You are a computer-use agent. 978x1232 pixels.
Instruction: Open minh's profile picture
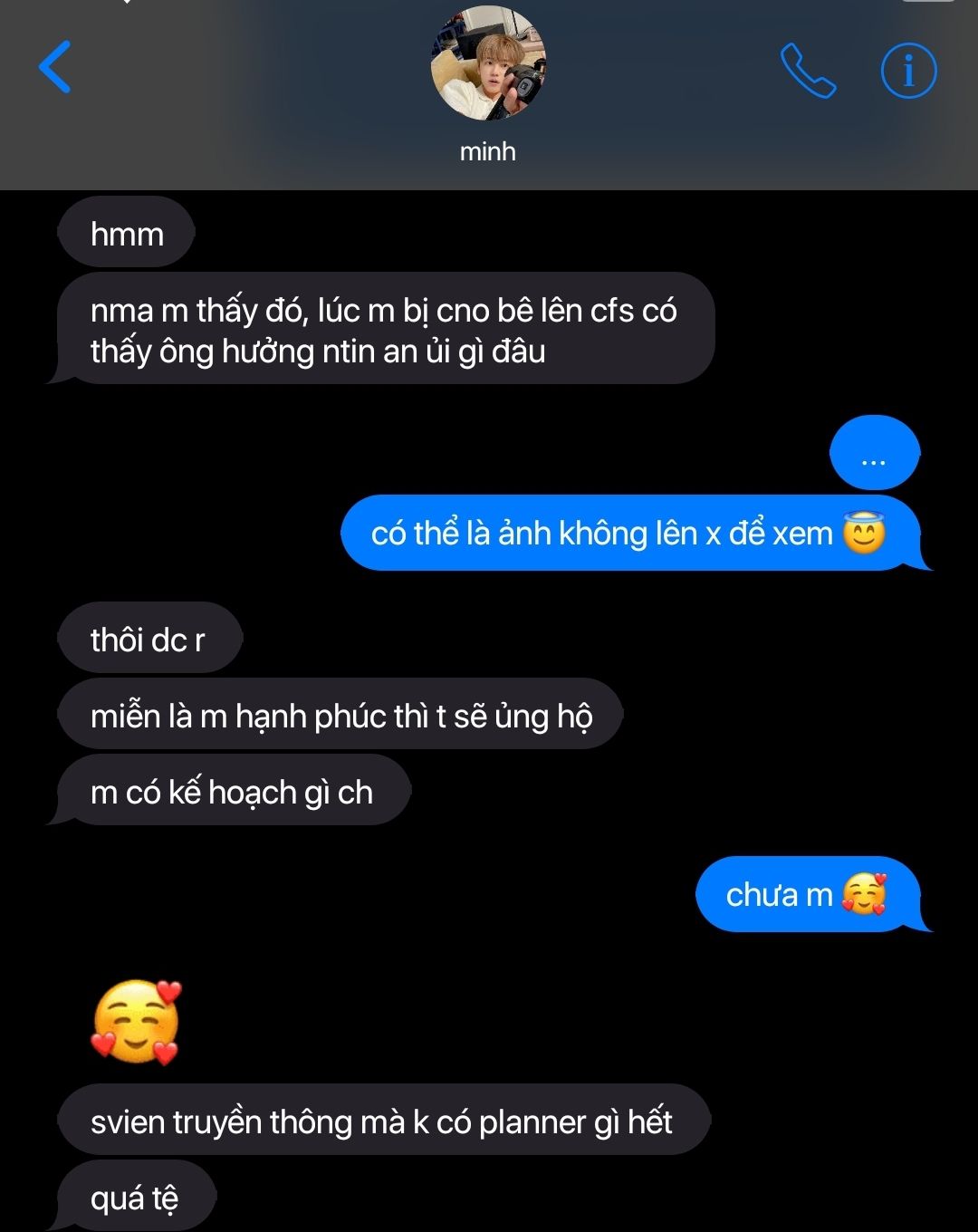[x=488, y=65]
